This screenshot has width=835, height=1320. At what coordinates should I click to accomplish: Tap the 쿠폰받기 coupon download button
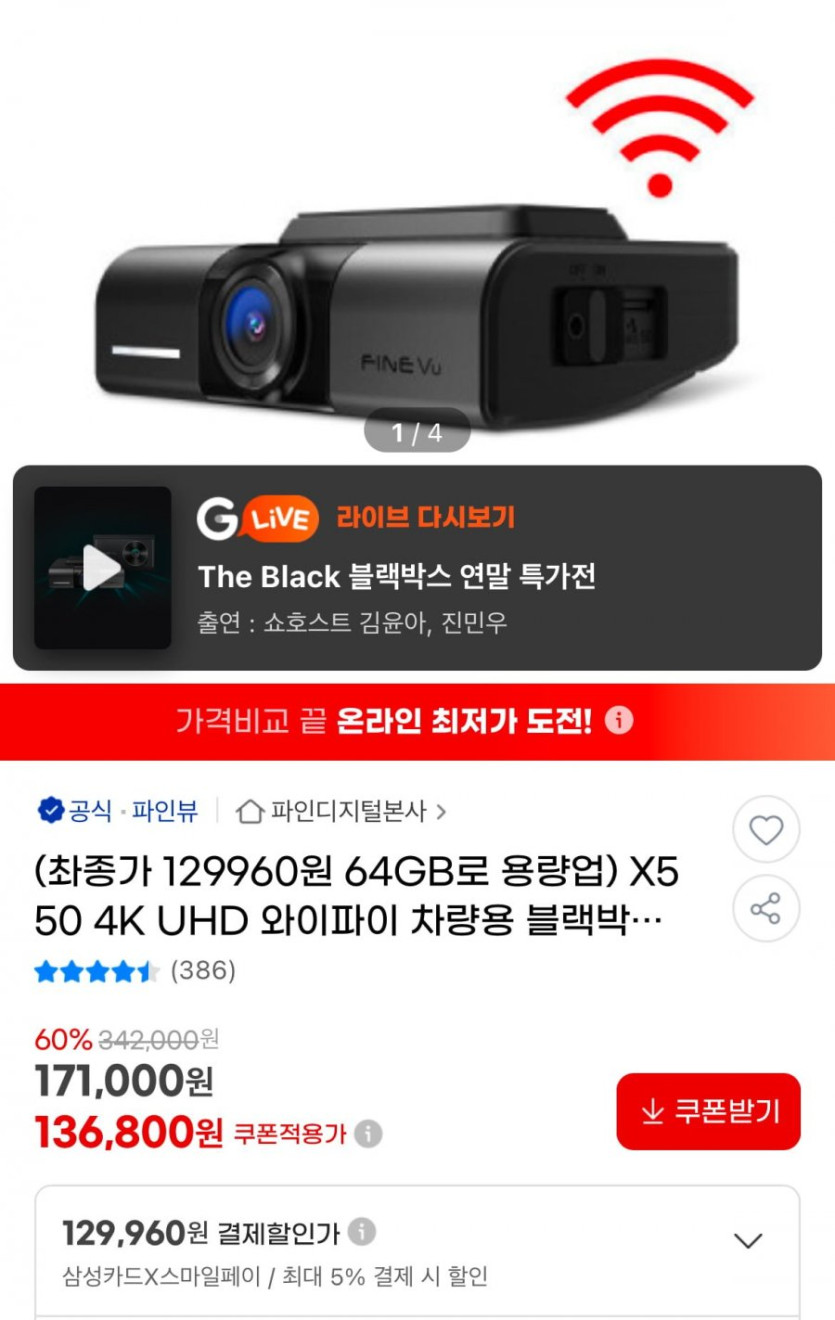pos(708,1111)
